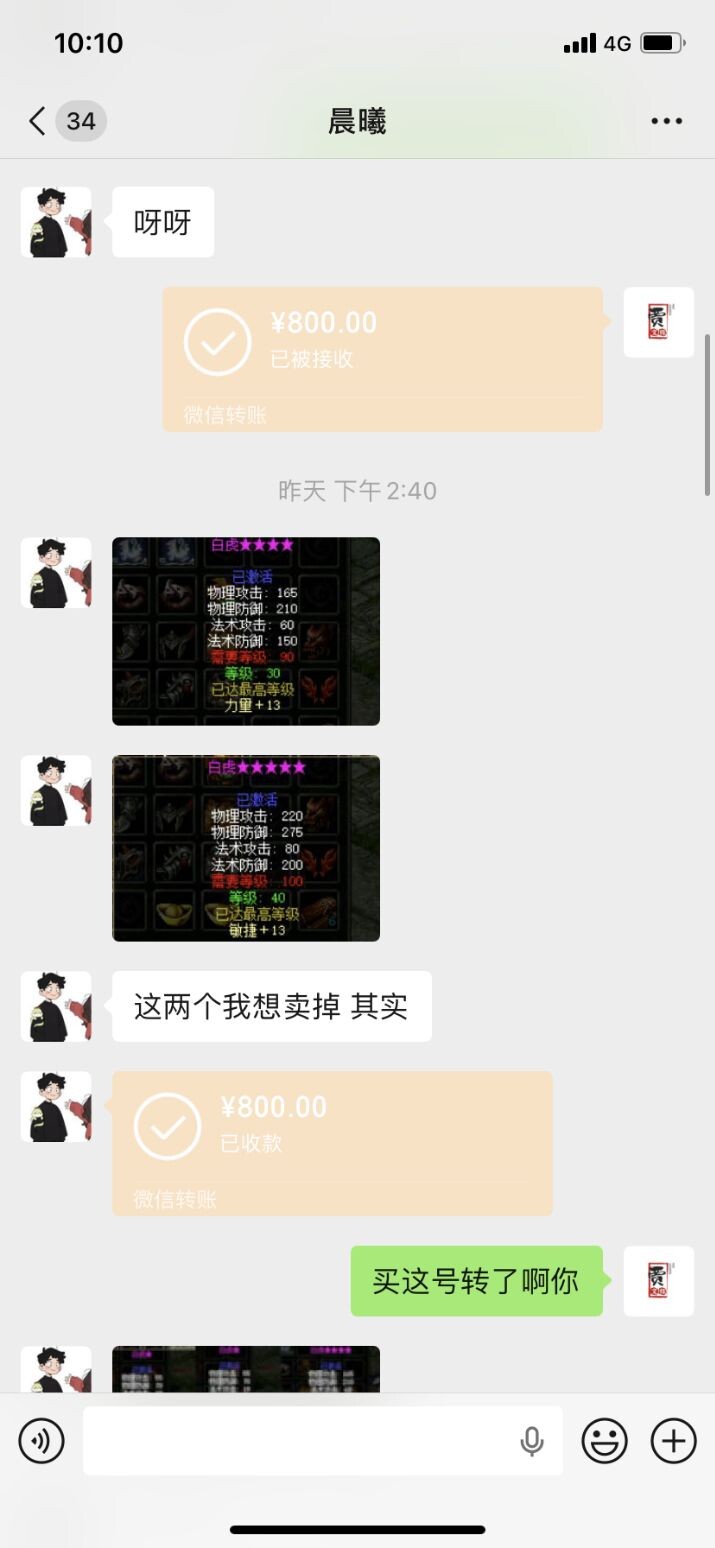The height and width of the screenshot is (1548, 715).
Task: View the four-star 白虎 game screenshot
Action: pyautogui.click(x=246, y=631)
